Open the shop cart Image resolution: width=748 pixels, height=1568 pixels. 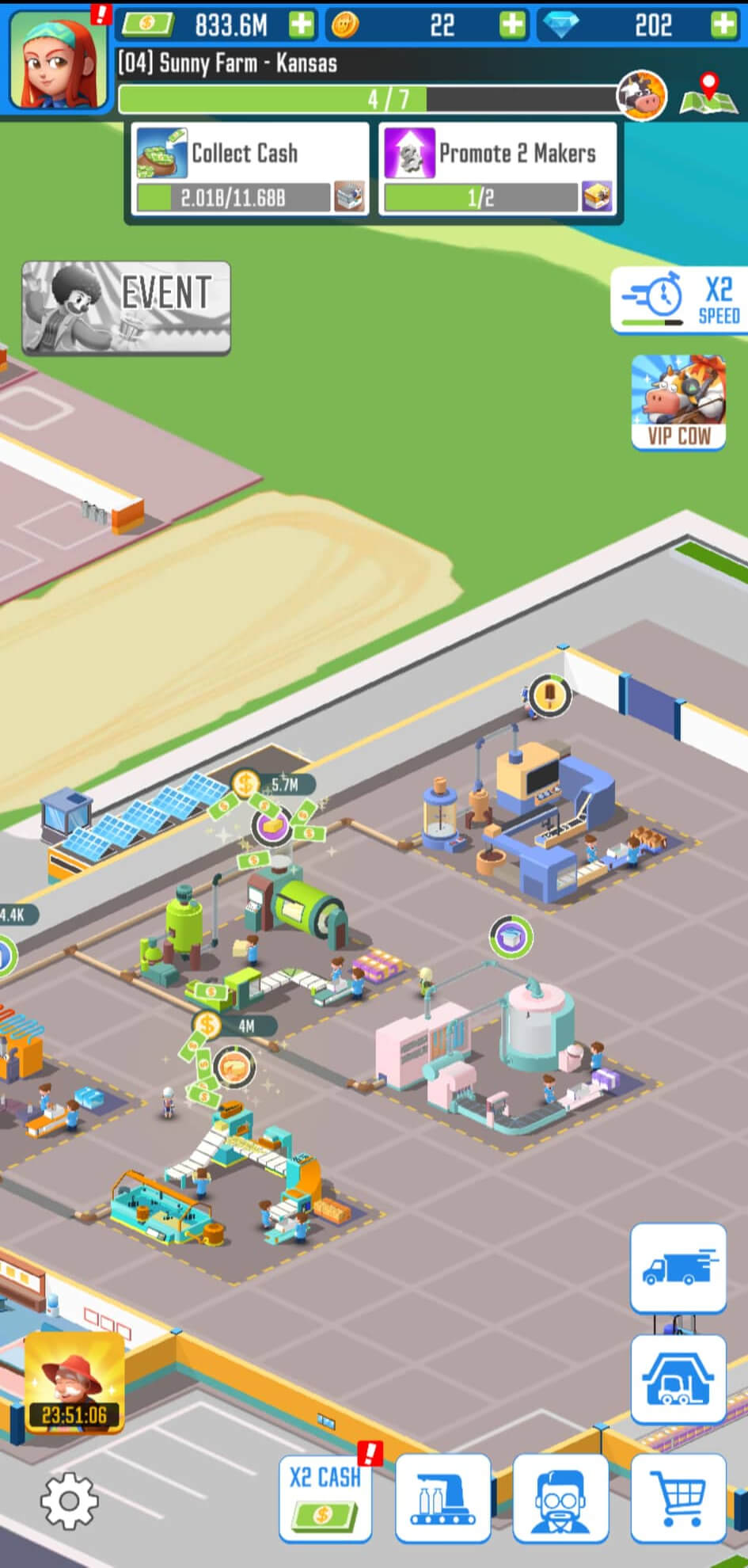point(678,1498)
